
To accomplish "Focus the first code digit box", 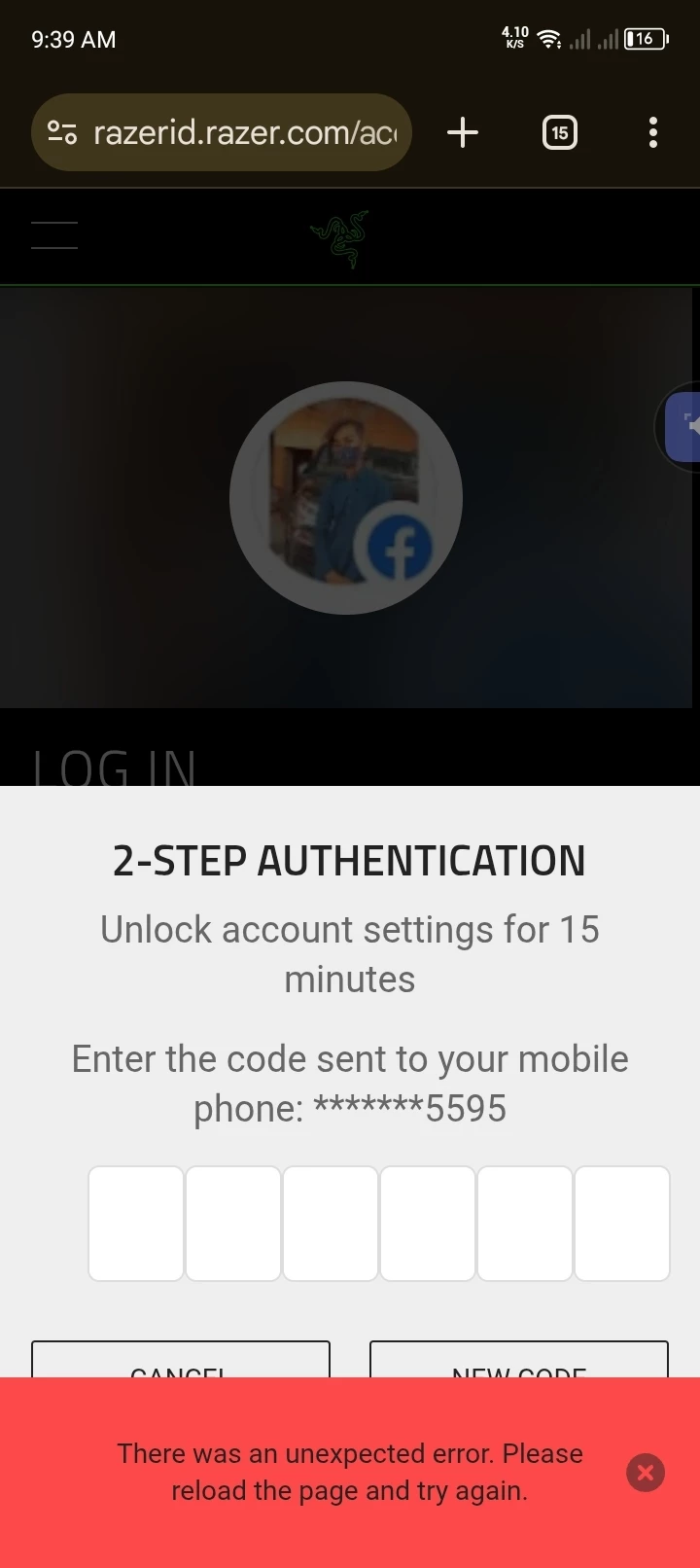I will click(136, 1223).
